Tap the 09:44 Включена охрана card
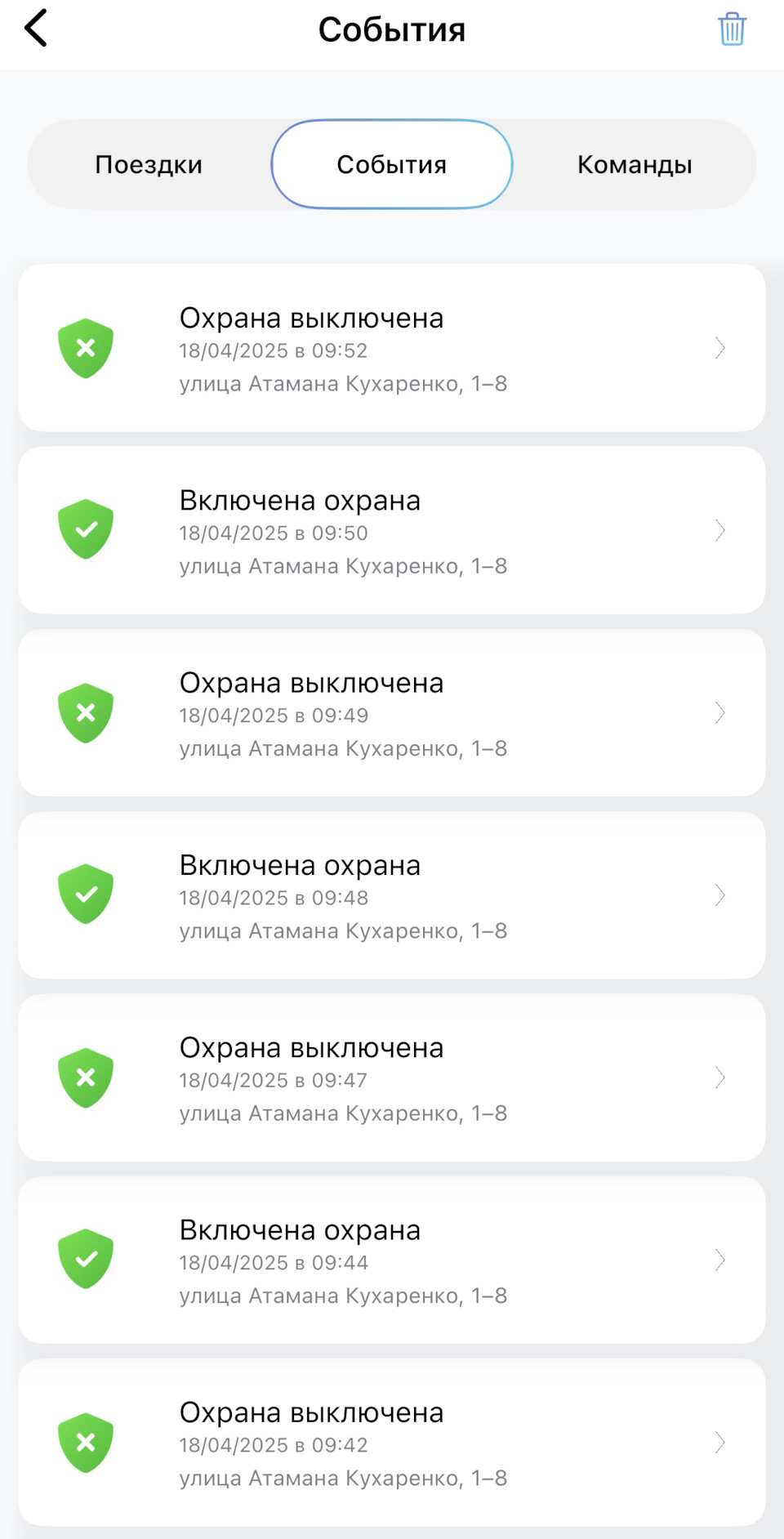The width and height of the screenshot is (784, 1539). click(392, 1260)
